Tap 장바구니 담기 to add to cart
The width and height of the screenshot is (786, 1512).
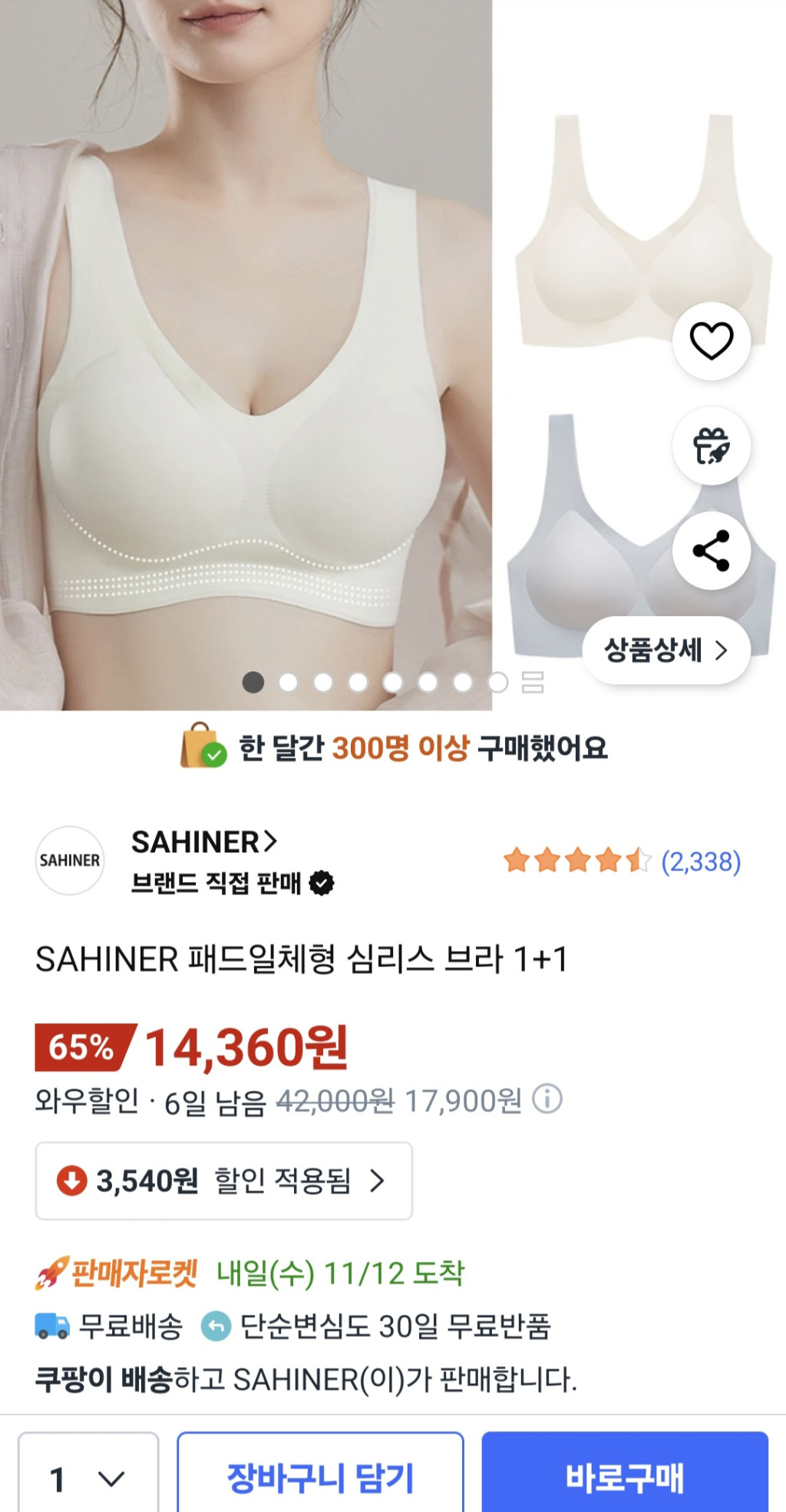(x=320, y=1477)
